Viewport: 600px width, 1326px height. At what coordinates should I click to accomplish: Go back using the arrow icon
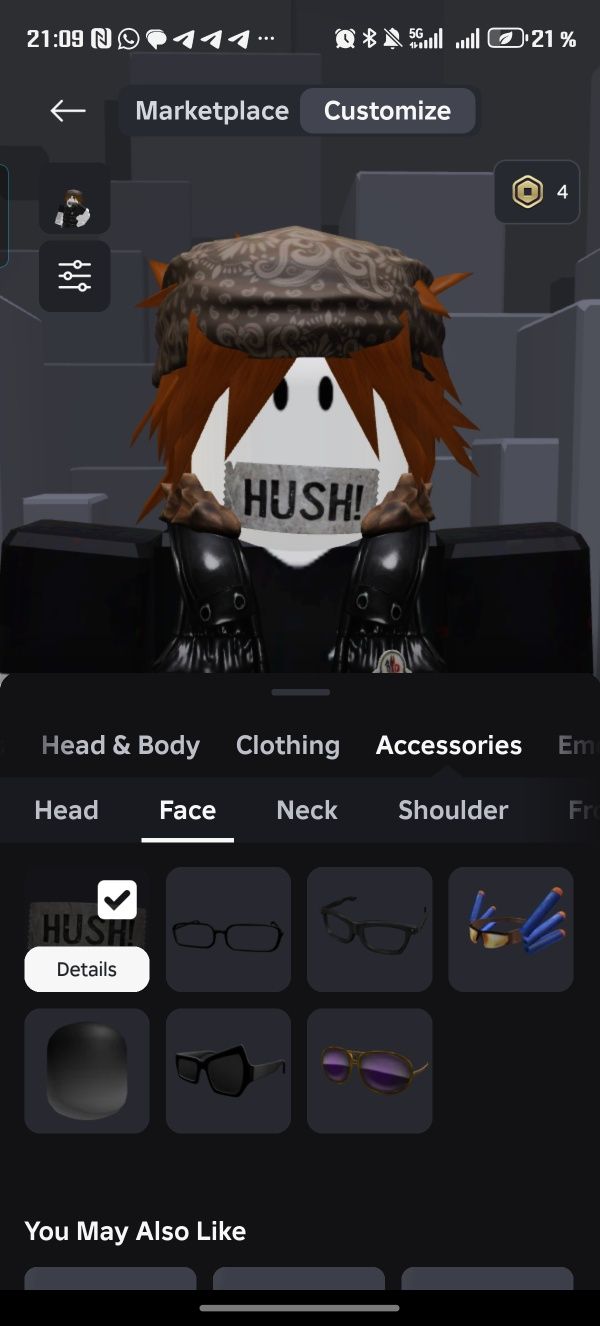coord(68,110)
